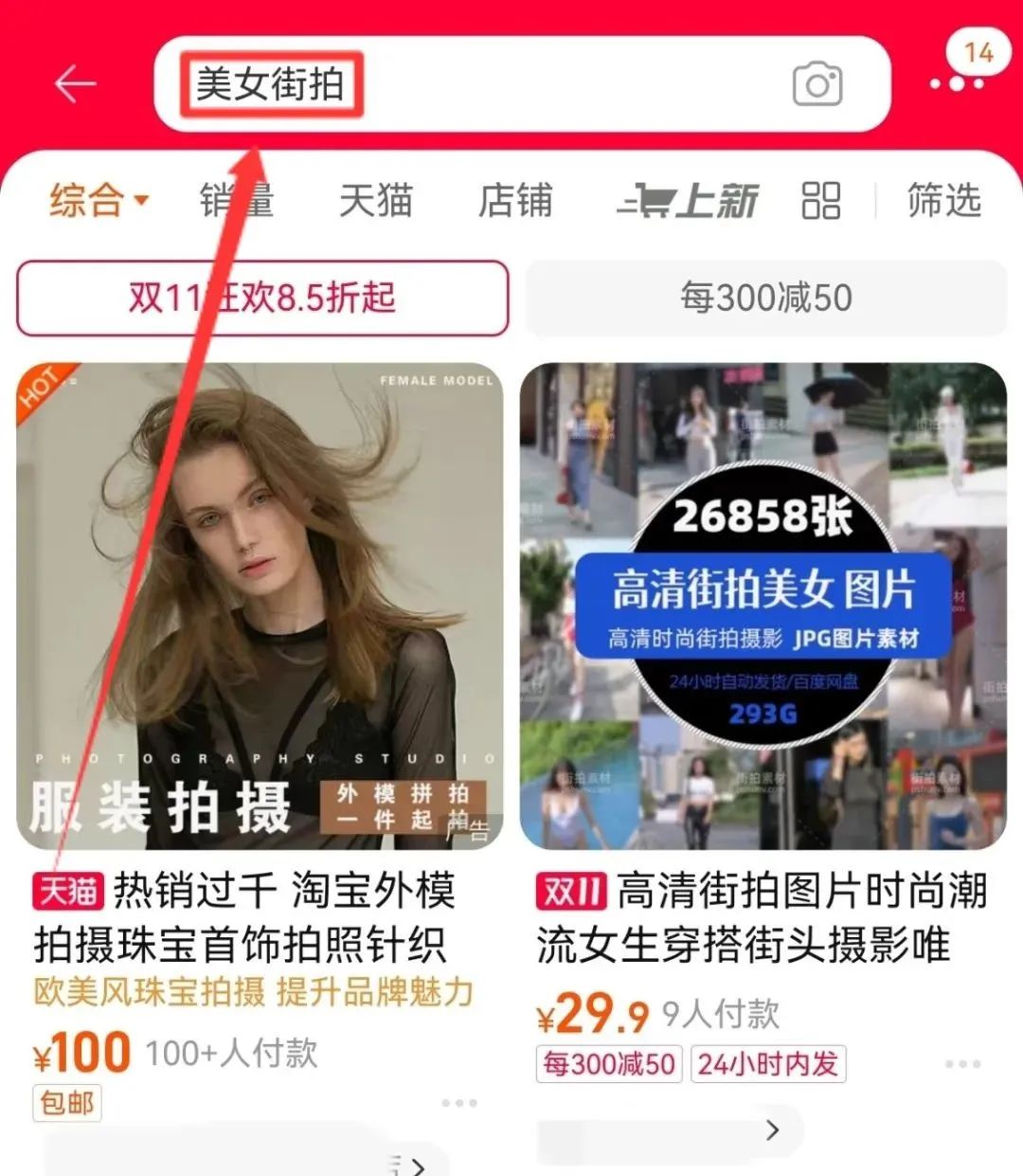The image size is (1023, 1176).
Task: Switch to the 店铺 tab
Action: 514,201
